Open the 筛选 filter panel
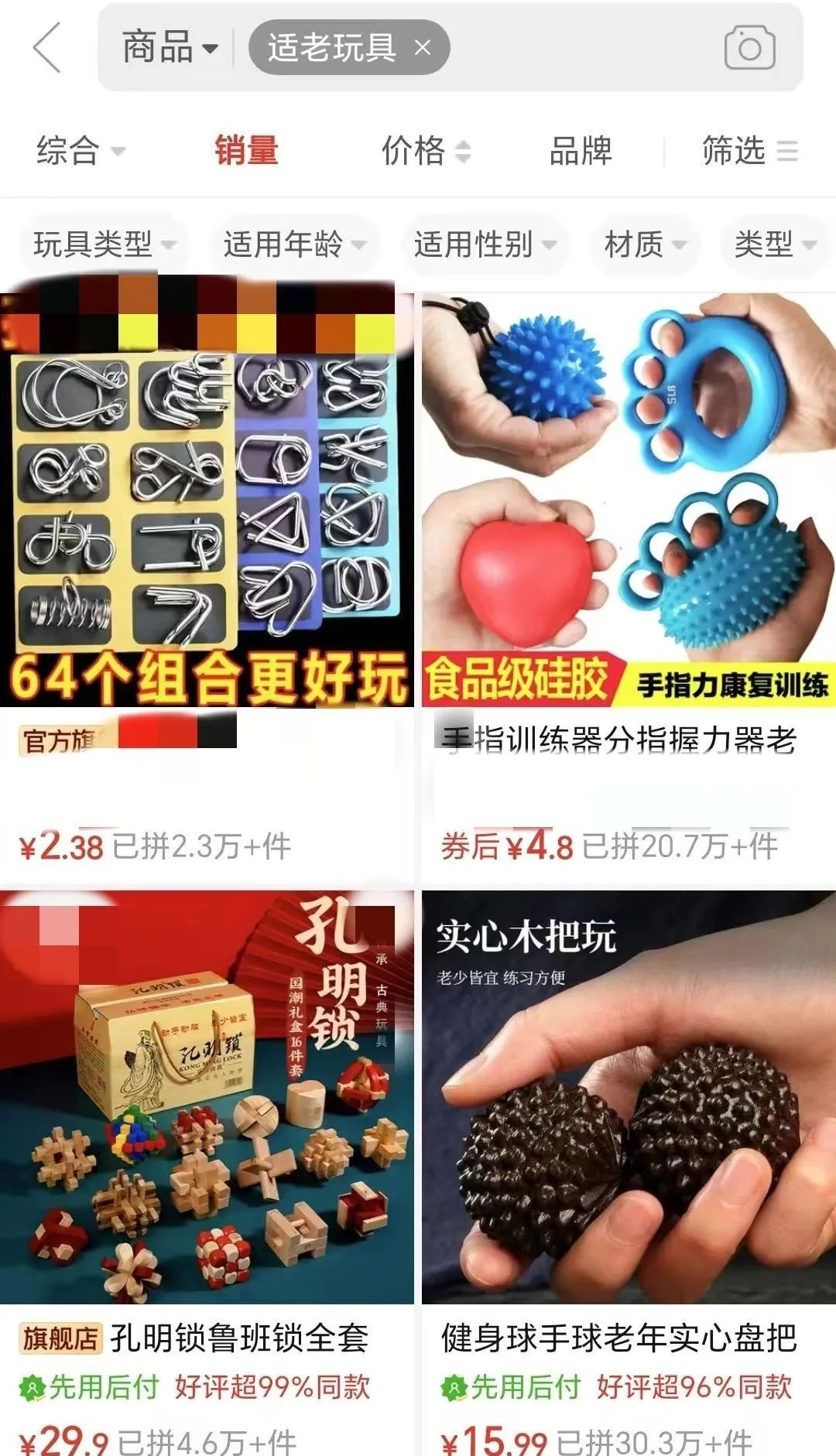 [x=749, y=150]
